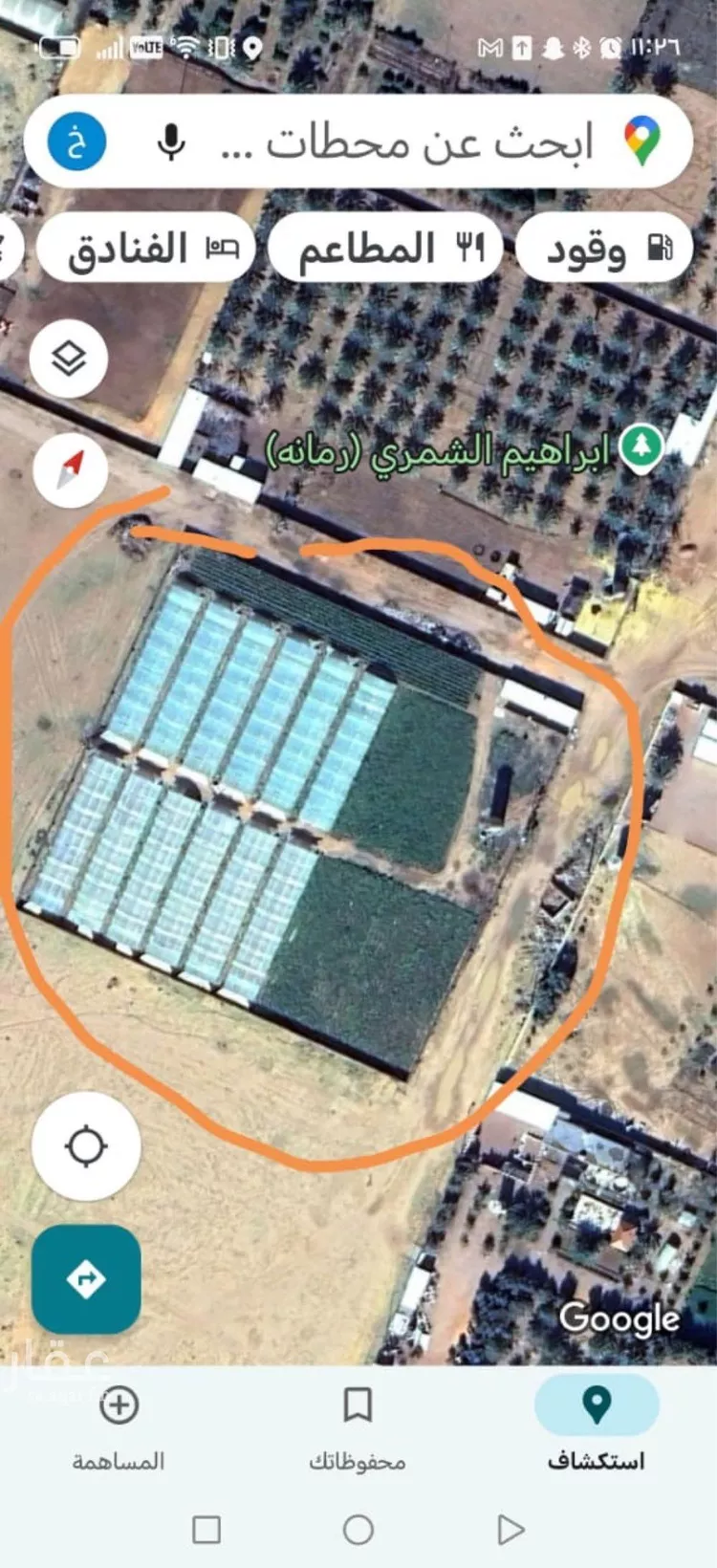Open the map layers button
Viewport: 717px width, 1568px height.
pyautogui.click(x=69, y=359)
